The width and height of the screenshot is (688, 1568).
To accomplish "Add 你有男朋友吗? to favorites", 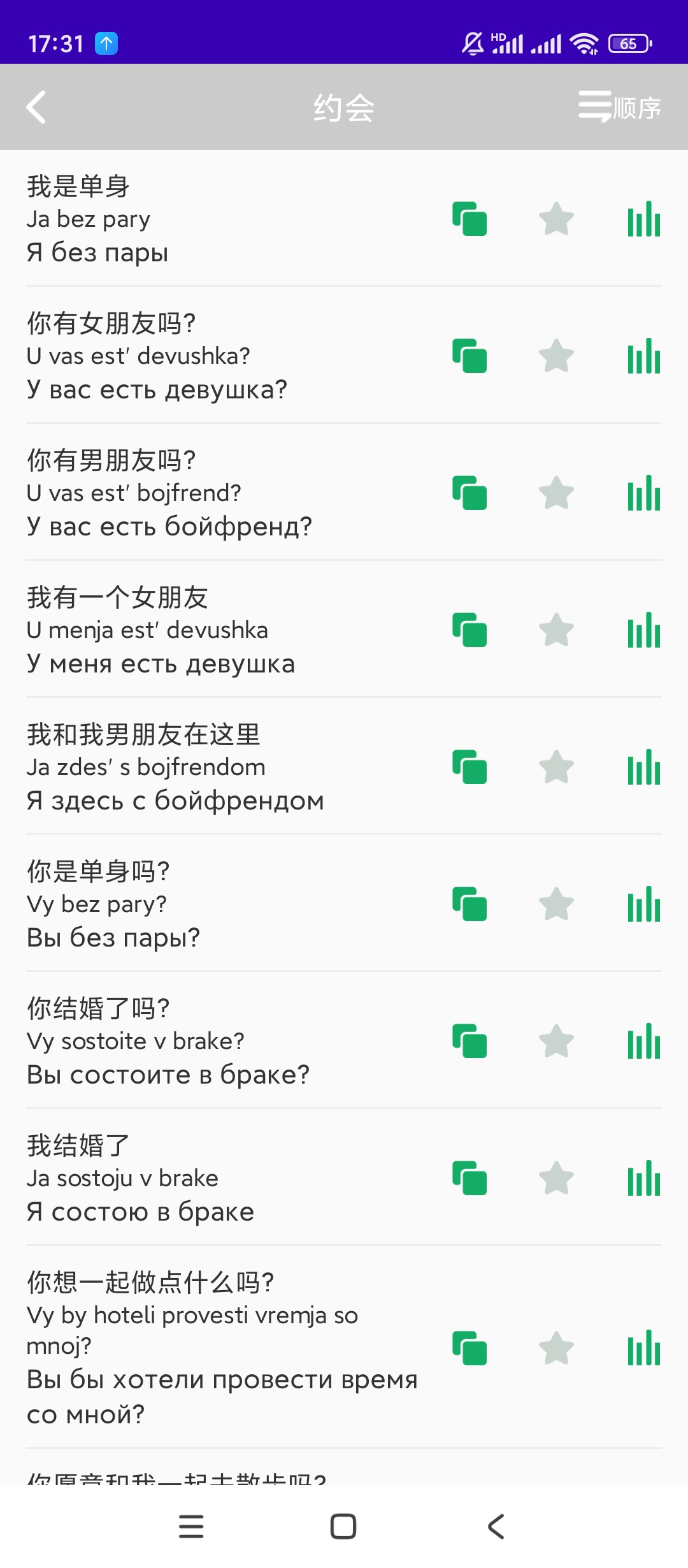I will 556,493.
